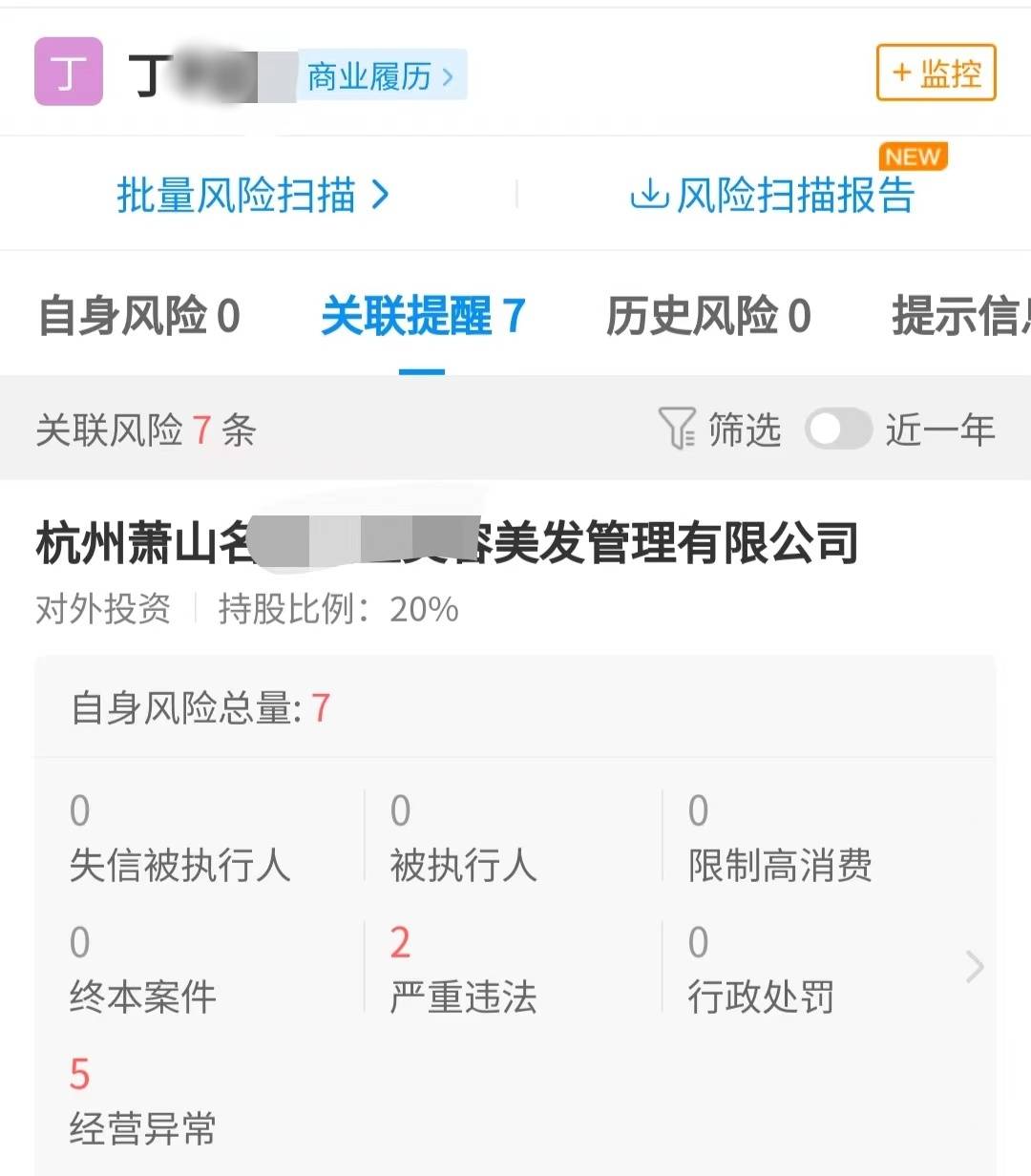Image resolution: width=1031 pixels, height=1176 pixels.
Task: Open 批量风险扫描
Action: click(253, 195)
